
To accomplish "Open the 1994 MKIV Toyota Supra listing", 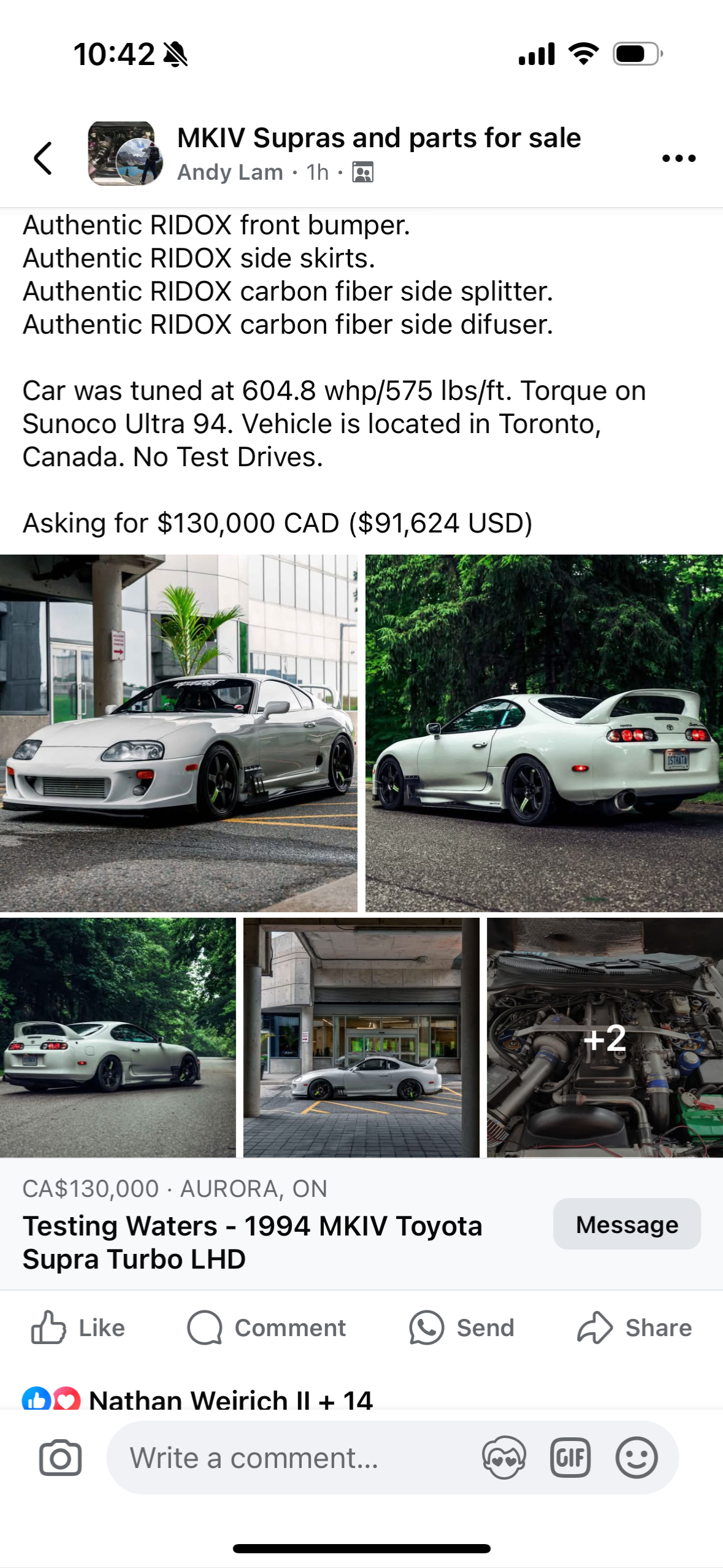I will click(252, 1242).
